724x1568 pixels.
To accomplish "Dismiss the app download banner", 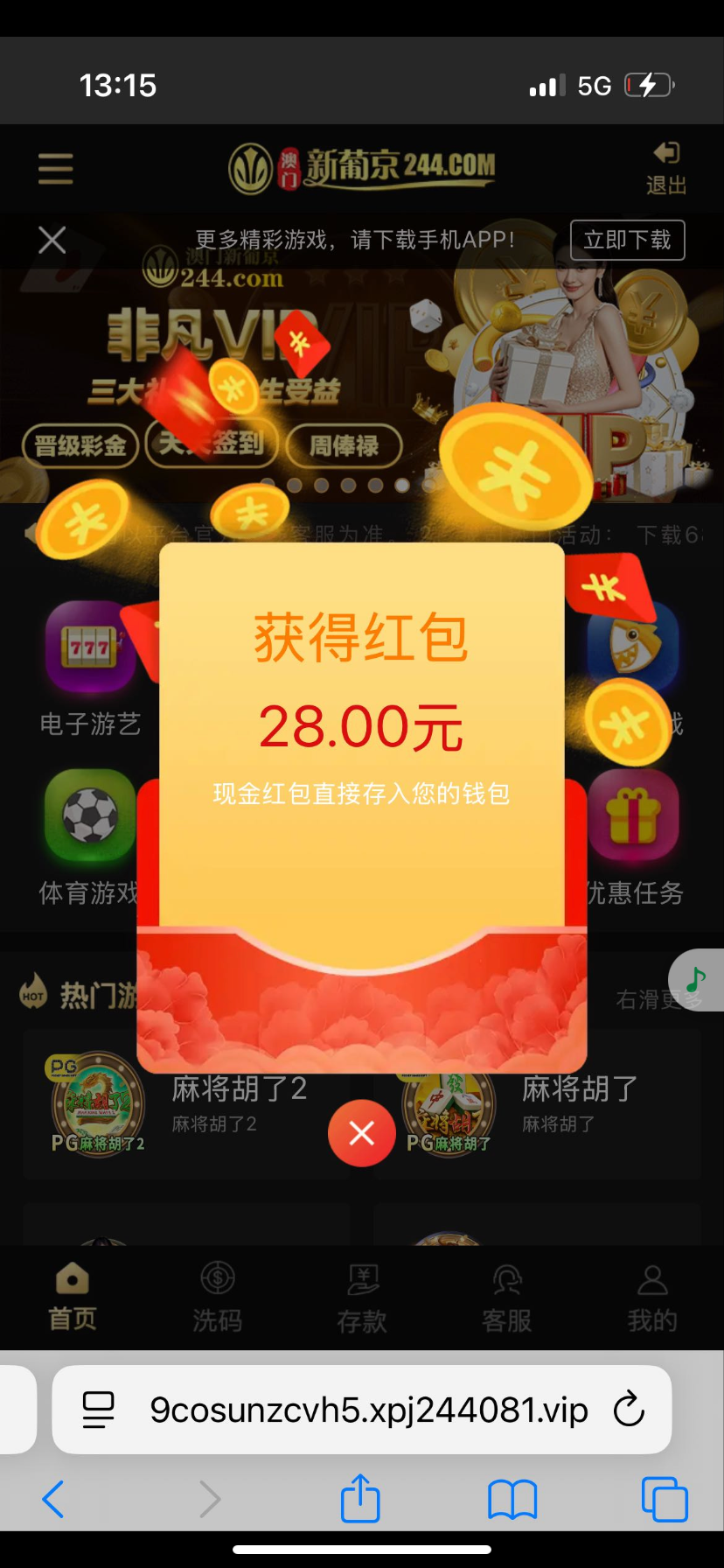I will pyautogui.click(x=52, y=240).
